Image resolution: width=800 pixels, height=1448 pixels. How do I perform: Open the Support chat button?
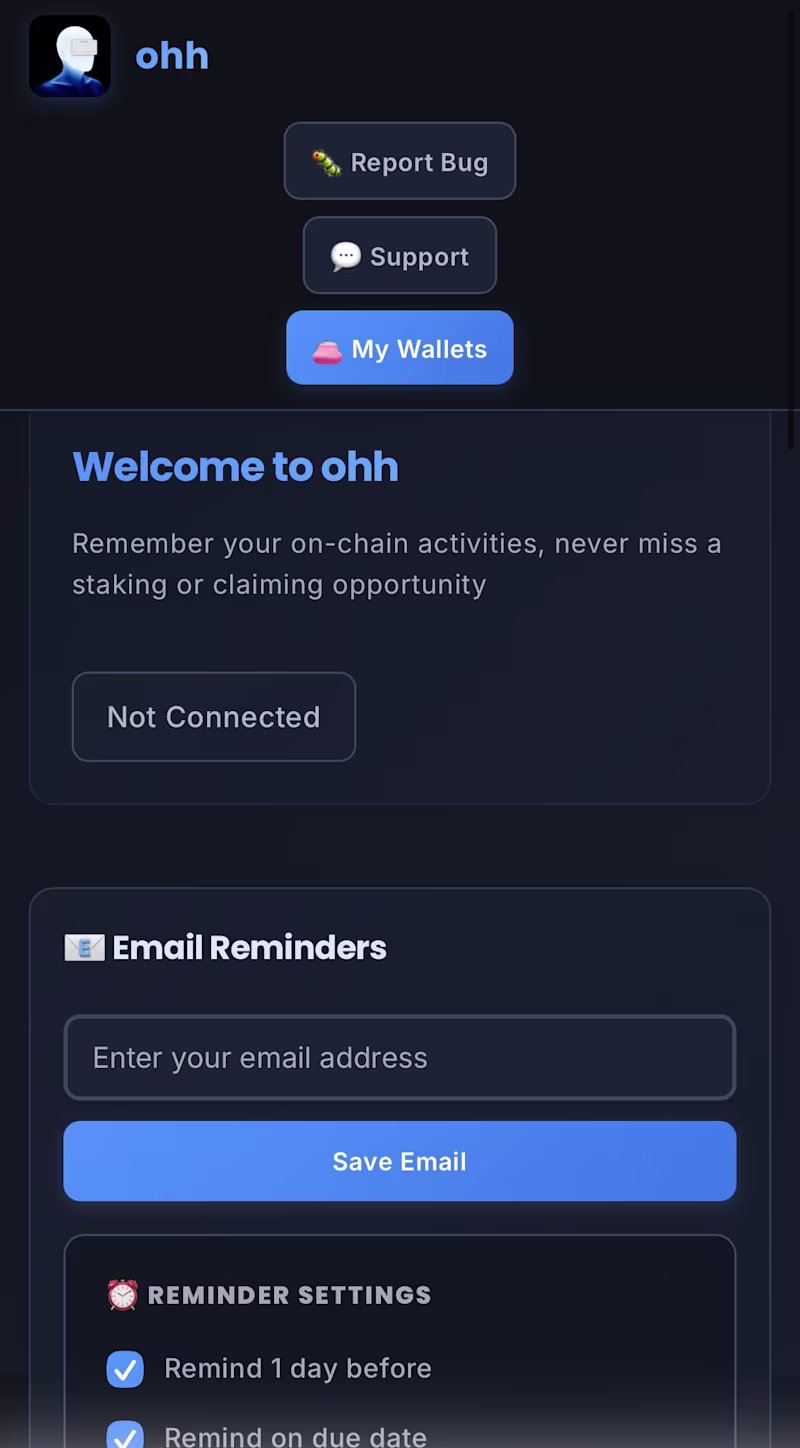pyautogui.click(x=400, y=256)
